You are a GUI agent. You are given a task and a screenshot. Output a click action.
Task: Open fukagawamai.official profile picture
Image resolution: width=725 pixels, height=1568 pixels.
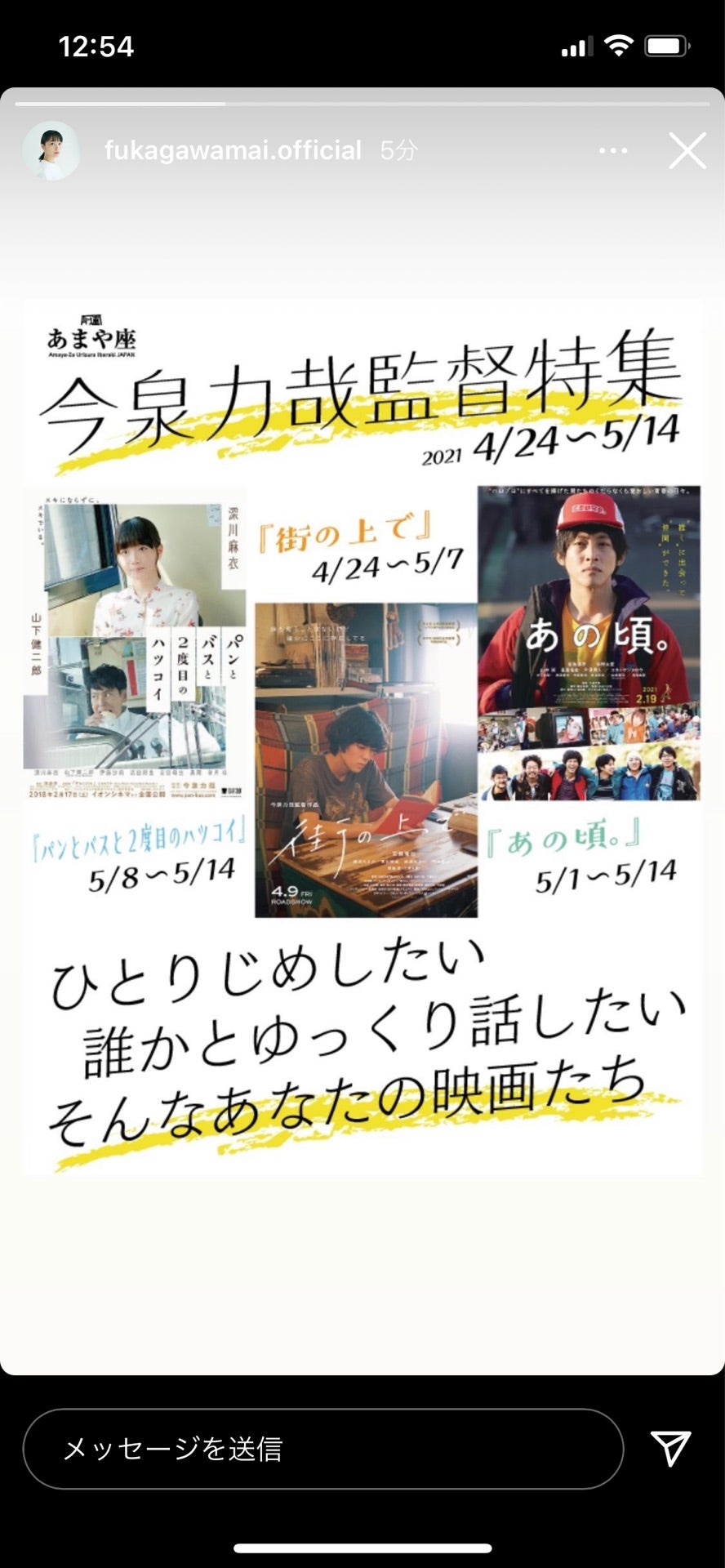[x=51, y=151]
